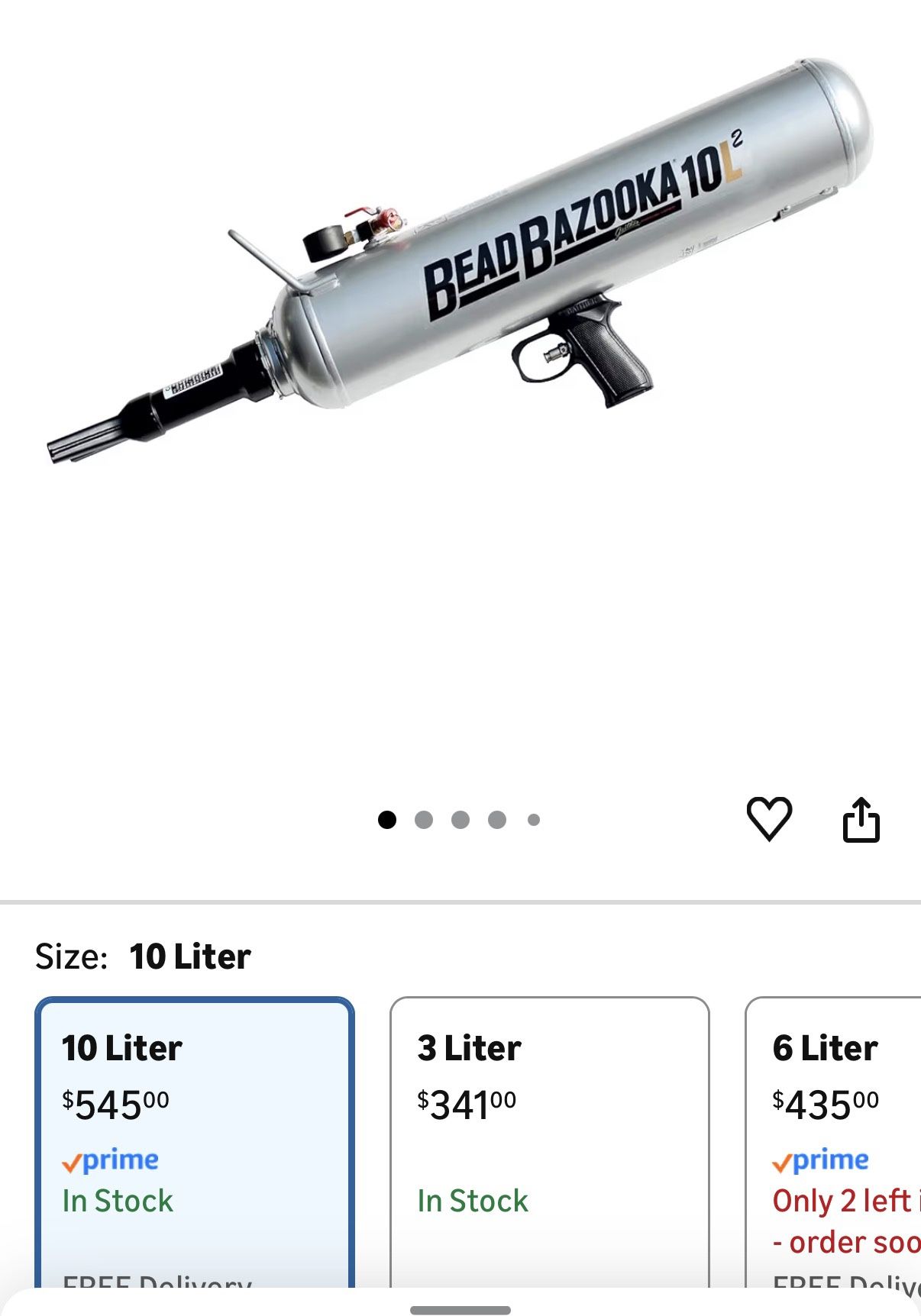Click the prime badge under 10 Liter
The height and width of the screenshot is (1316, 921).
(108, 1160)
